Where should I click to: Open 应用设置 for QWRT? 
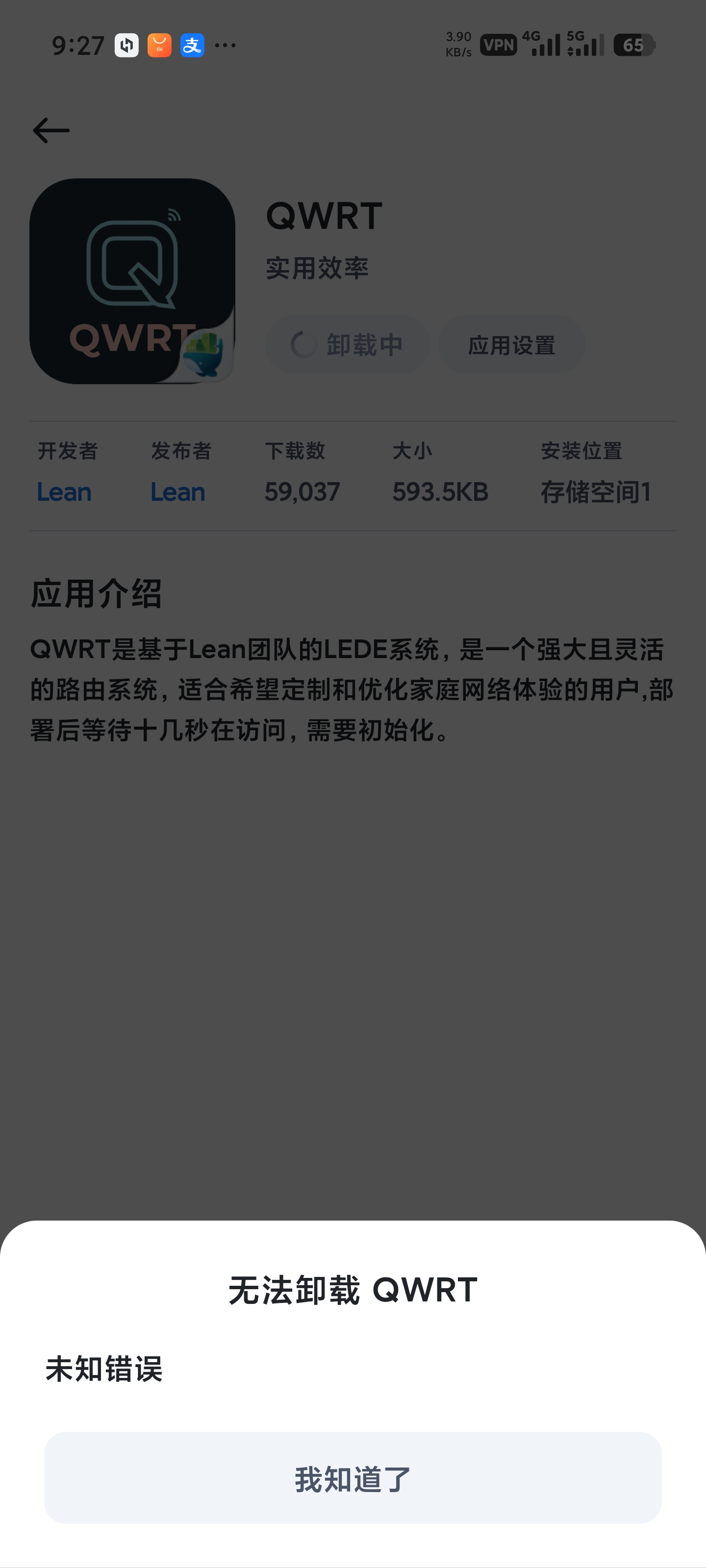(511, 345)
